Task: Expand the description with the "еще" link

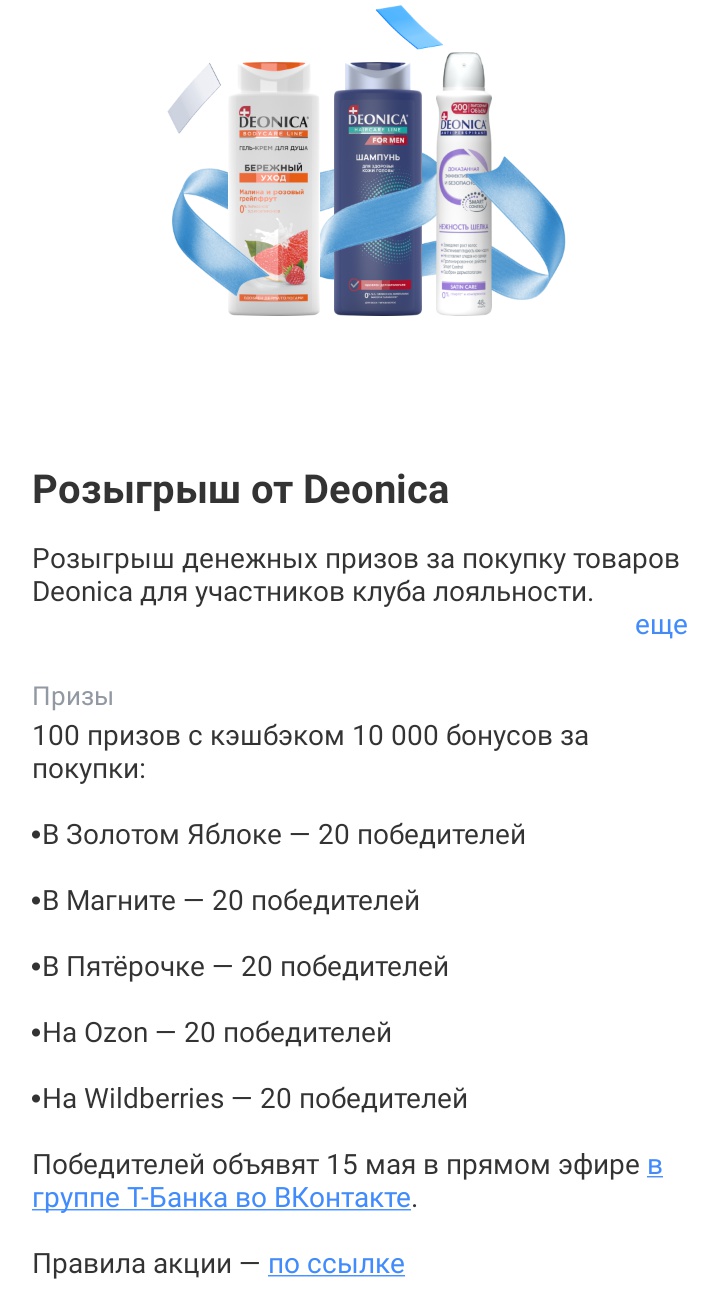Action: tap(661, 625)
